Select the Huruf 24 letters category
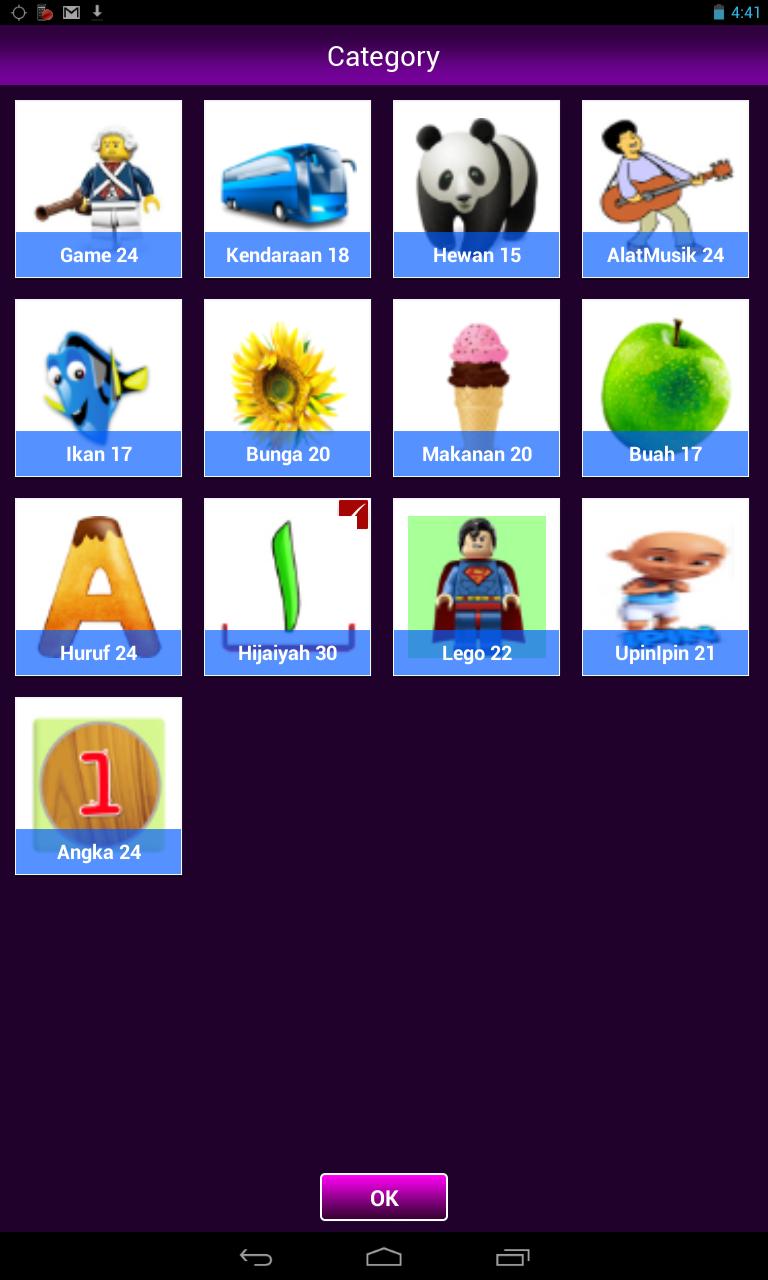Viewport: 768px width, 1280px height. [x=98, y=587]
